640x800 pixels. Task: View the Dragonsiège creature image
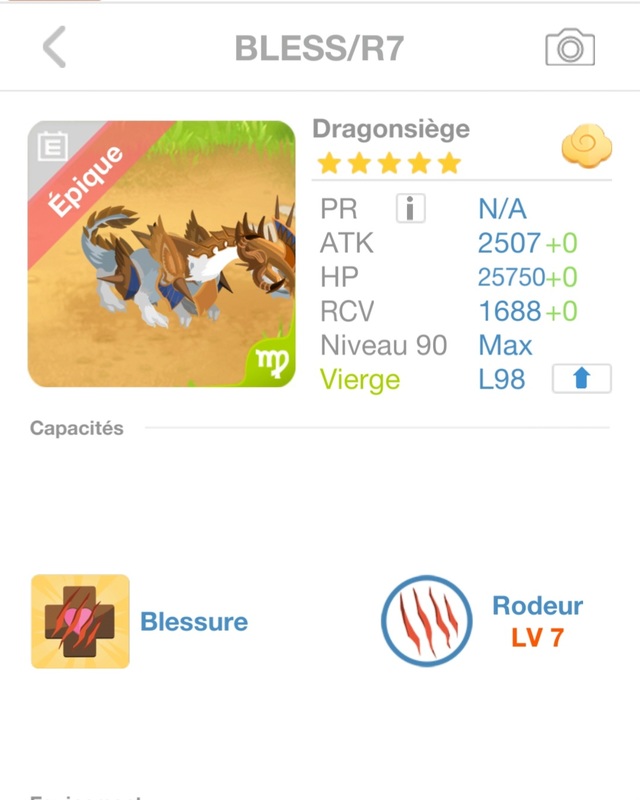162,254
